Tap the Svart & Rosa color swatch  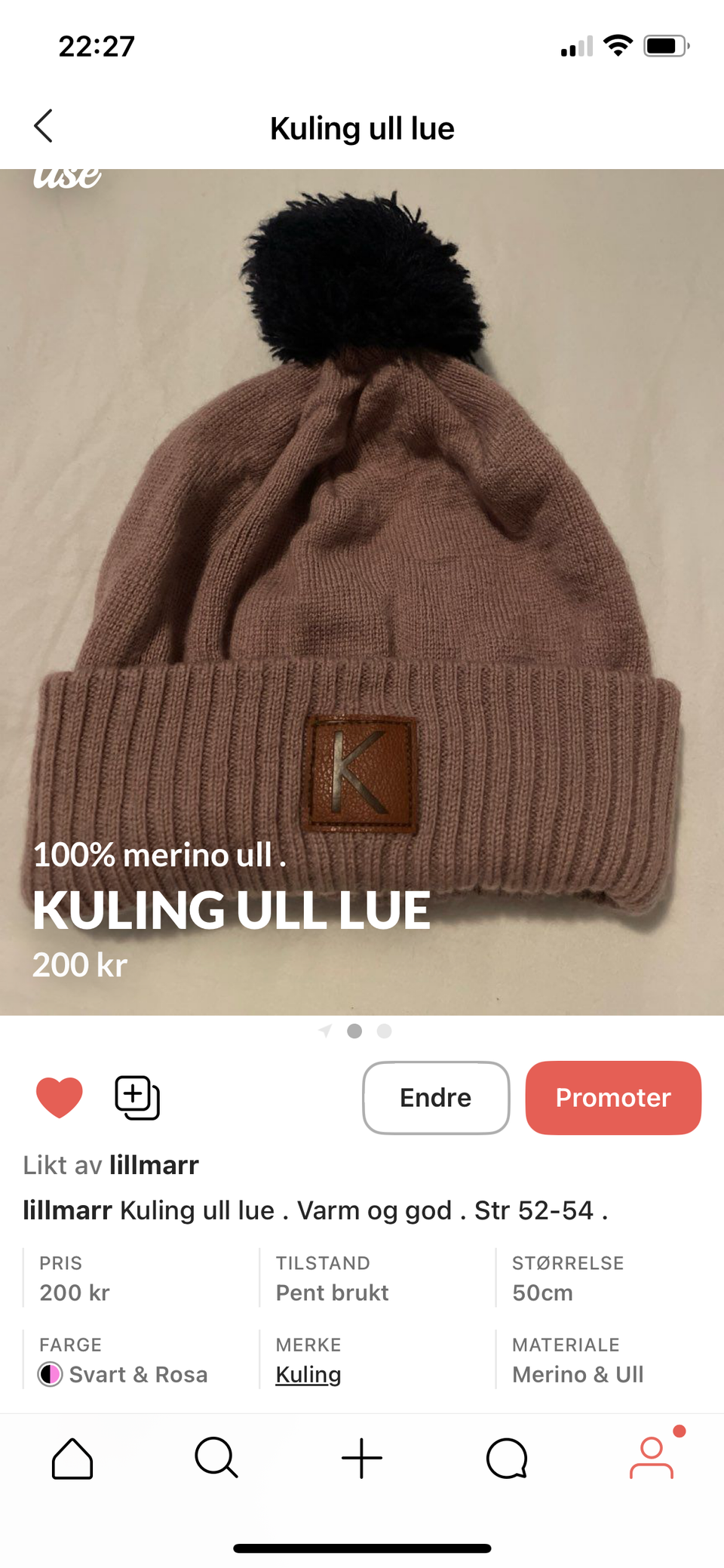50,1374
